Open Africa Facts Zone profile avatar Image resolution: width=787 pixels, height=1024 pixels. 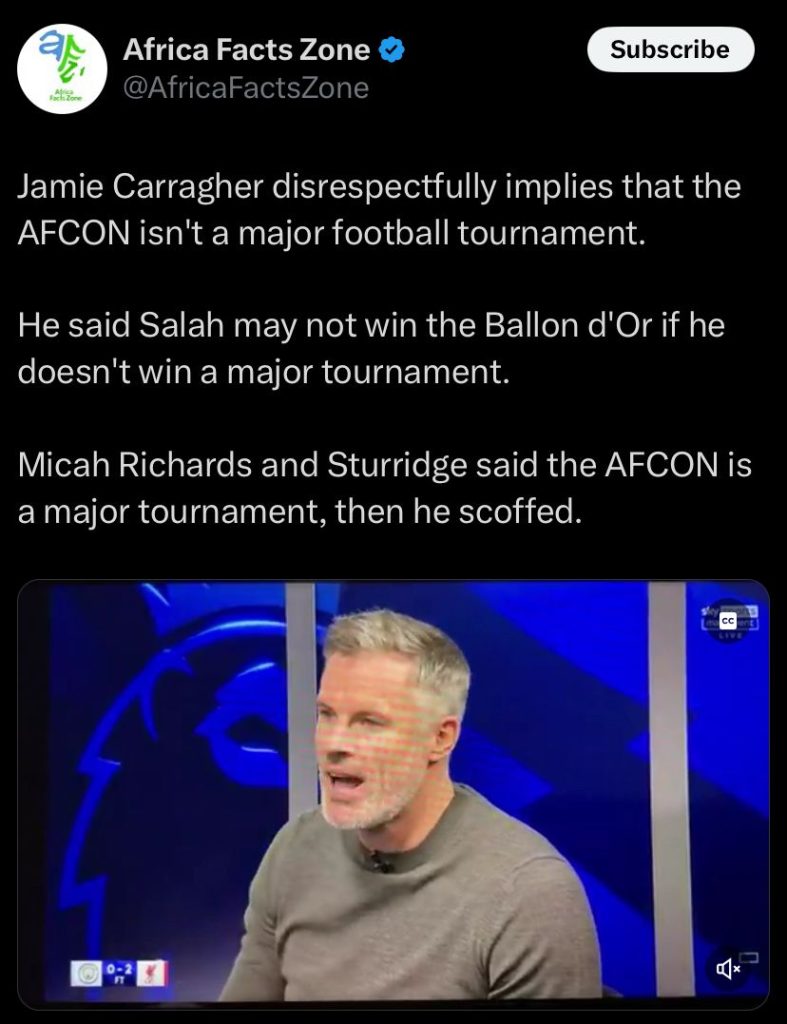pos(61,69)
